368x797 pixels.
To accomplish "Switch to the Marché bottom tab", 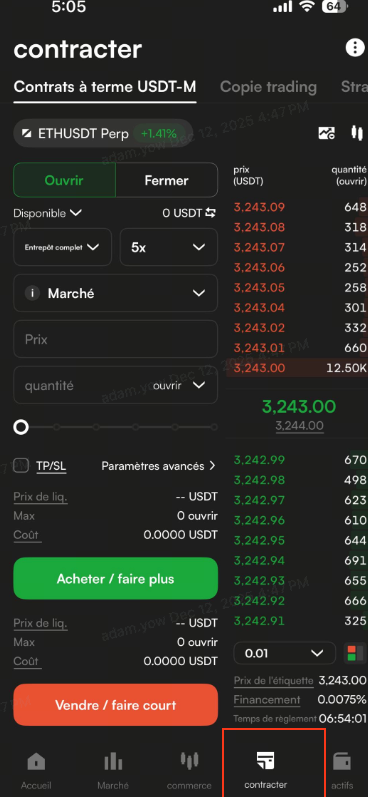I will coord(113,771).
